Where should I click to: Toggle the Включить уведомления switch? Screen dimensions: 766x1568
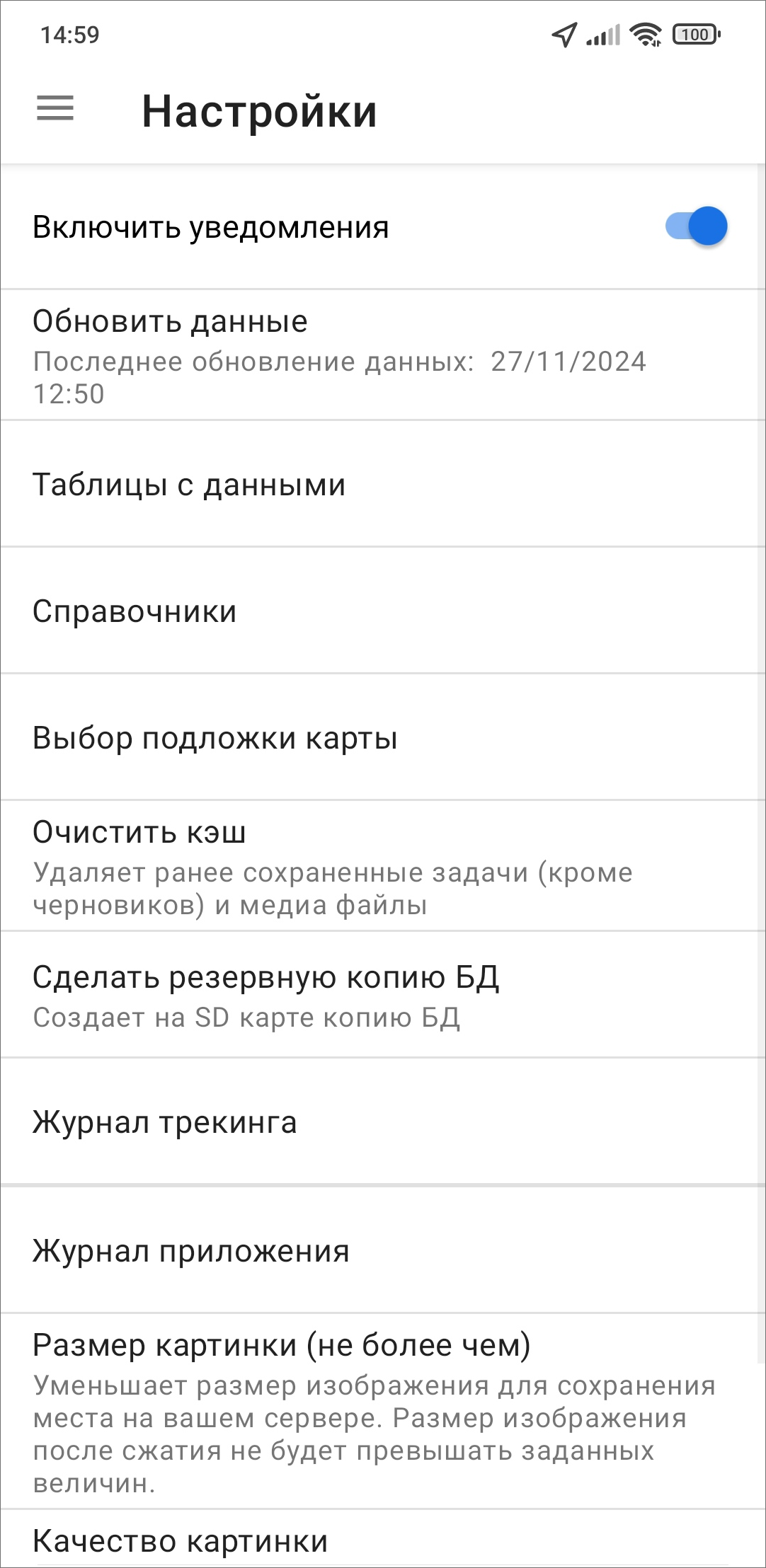[696, 226]
